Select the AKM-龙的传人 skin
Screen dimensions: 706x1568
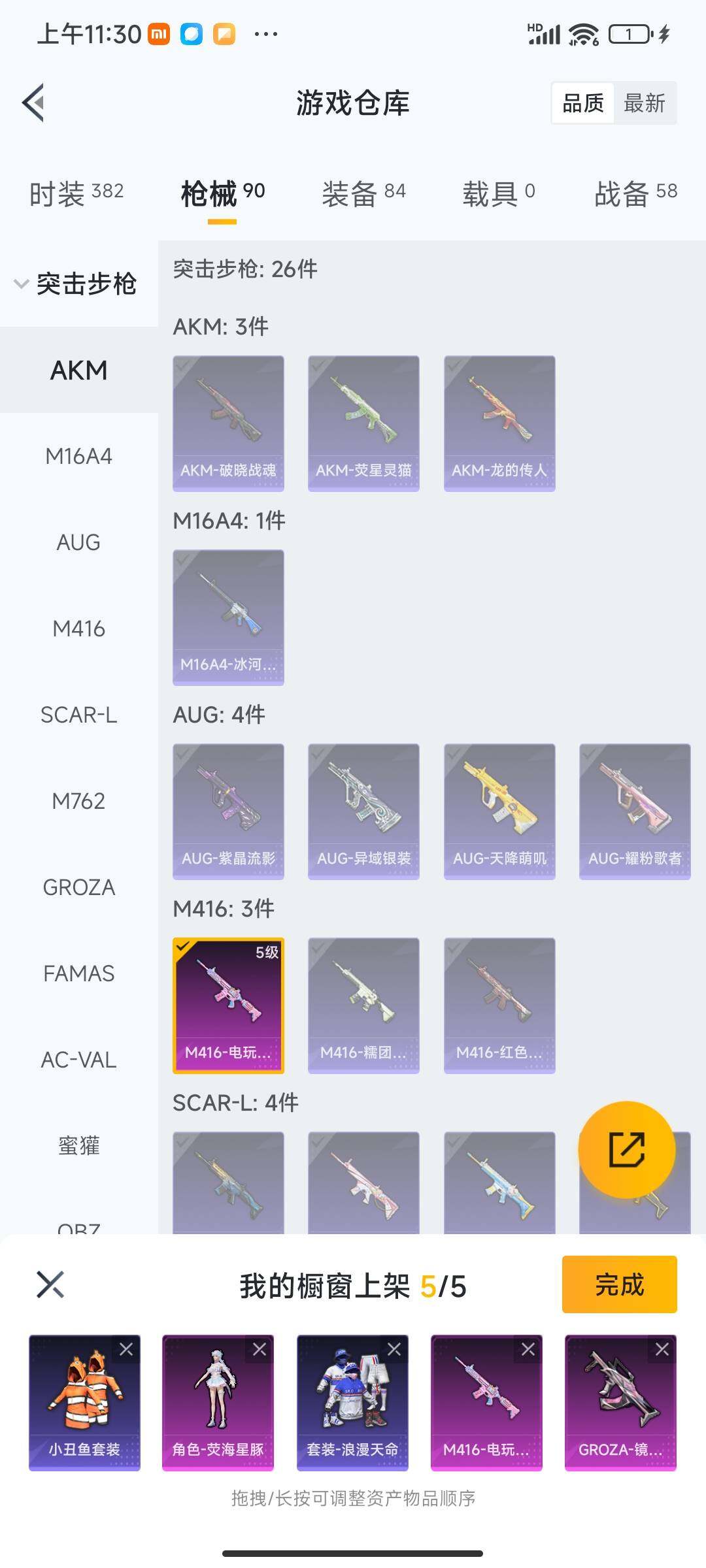tap(499, 423)
